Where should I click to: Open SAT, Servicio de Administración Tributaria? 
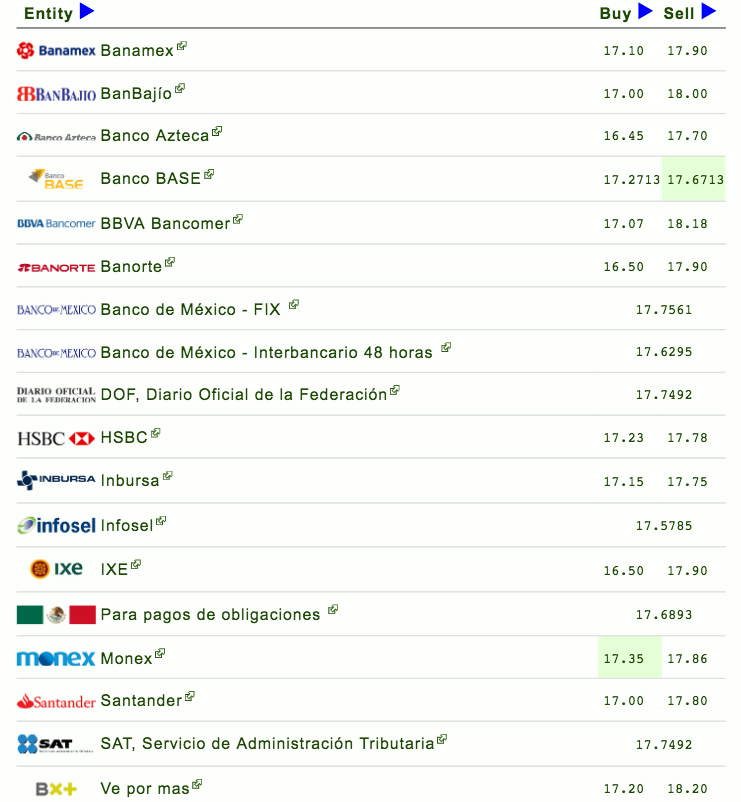pyautogui.click(x=267, y=743)
